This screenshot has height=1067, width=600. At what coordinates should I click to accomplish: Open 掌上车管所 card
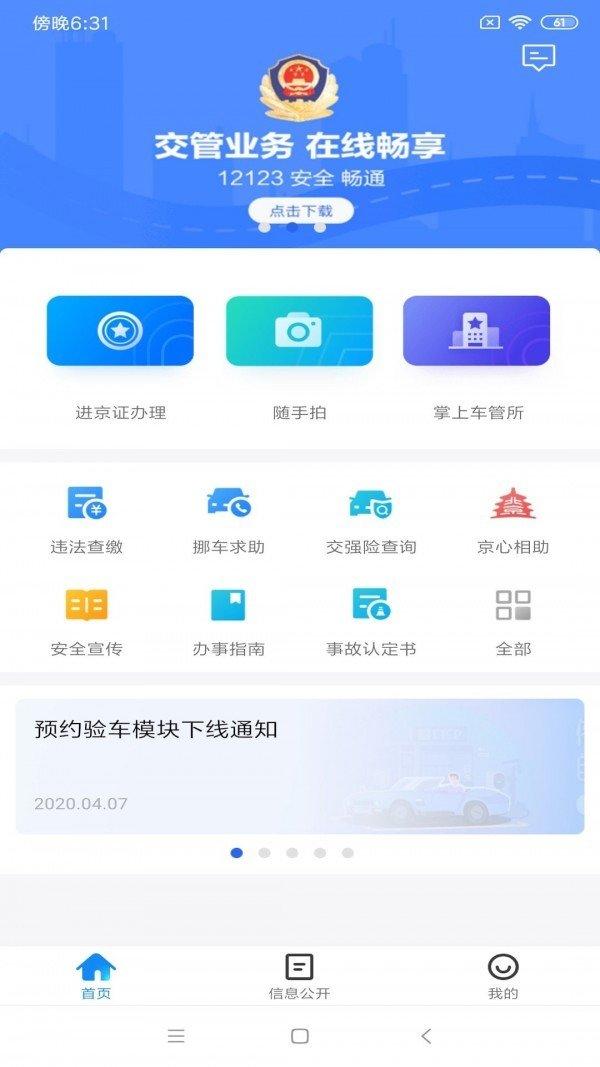click(477, 331)
